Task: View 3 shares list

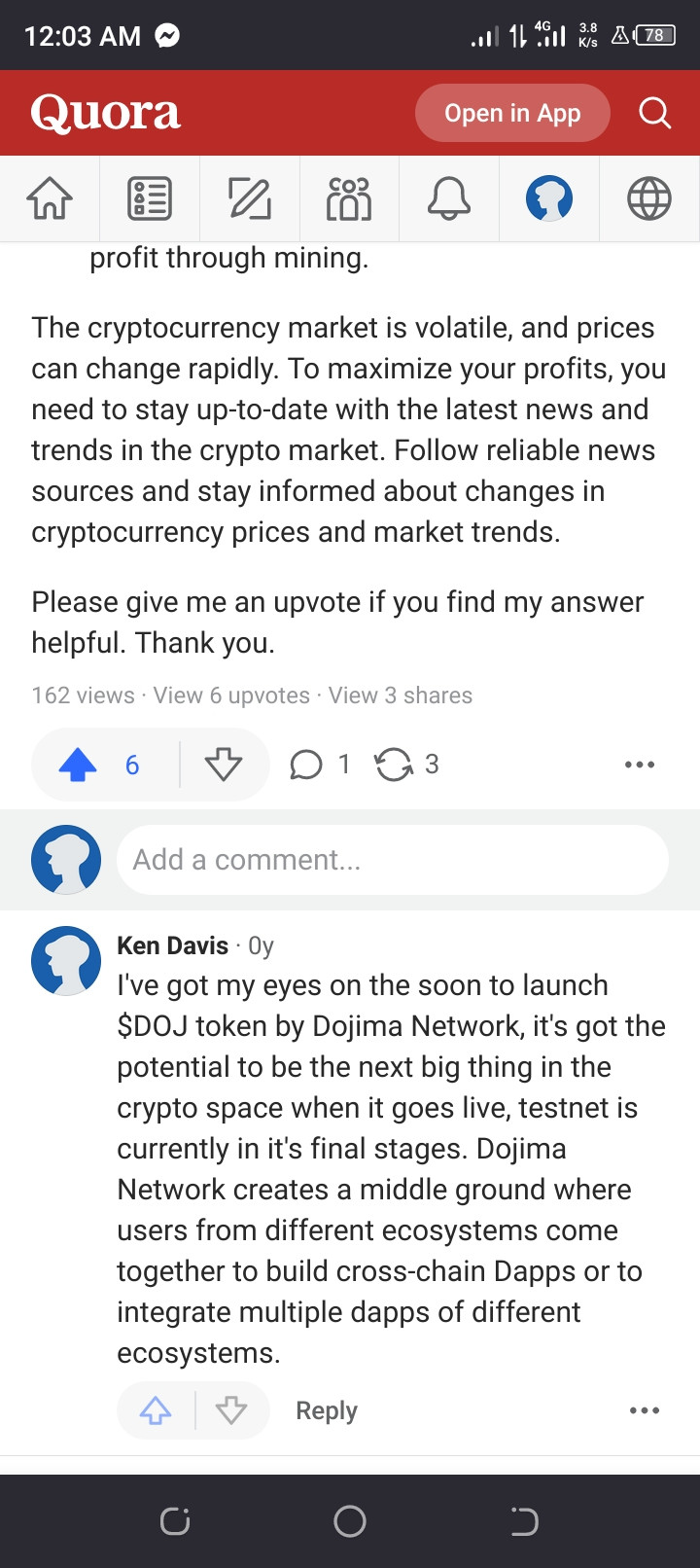Action: tap(401, 695)
